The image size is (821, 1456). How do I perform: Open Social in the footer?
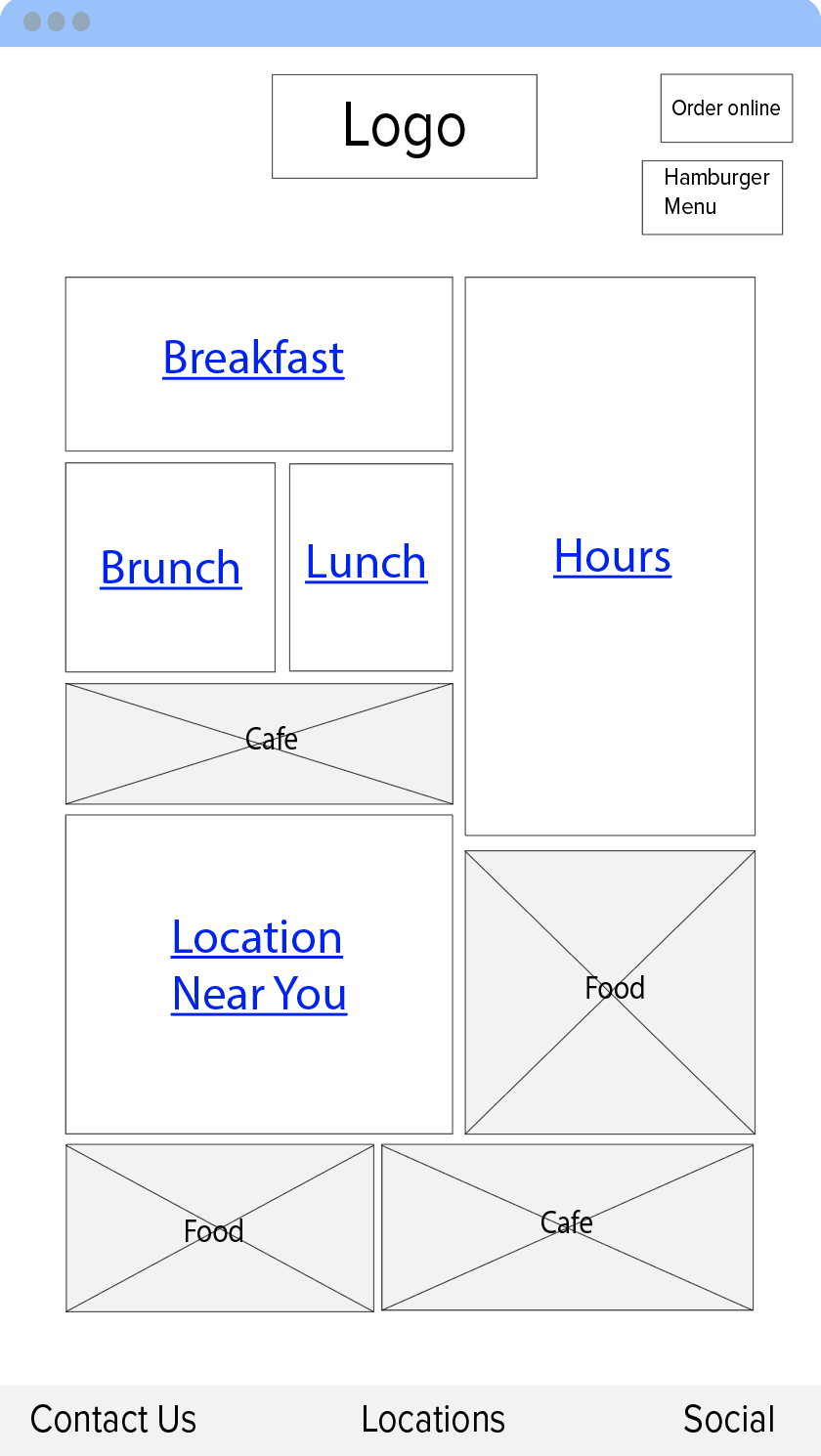[729, 1419]
